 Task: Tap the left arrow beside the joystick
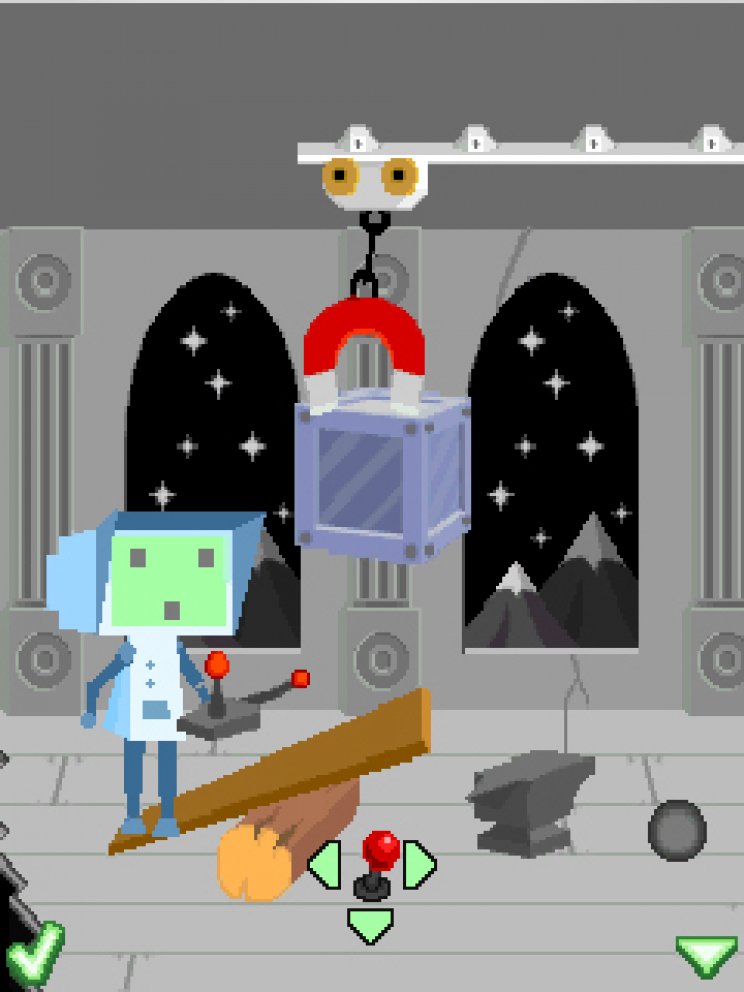point(326,865)
